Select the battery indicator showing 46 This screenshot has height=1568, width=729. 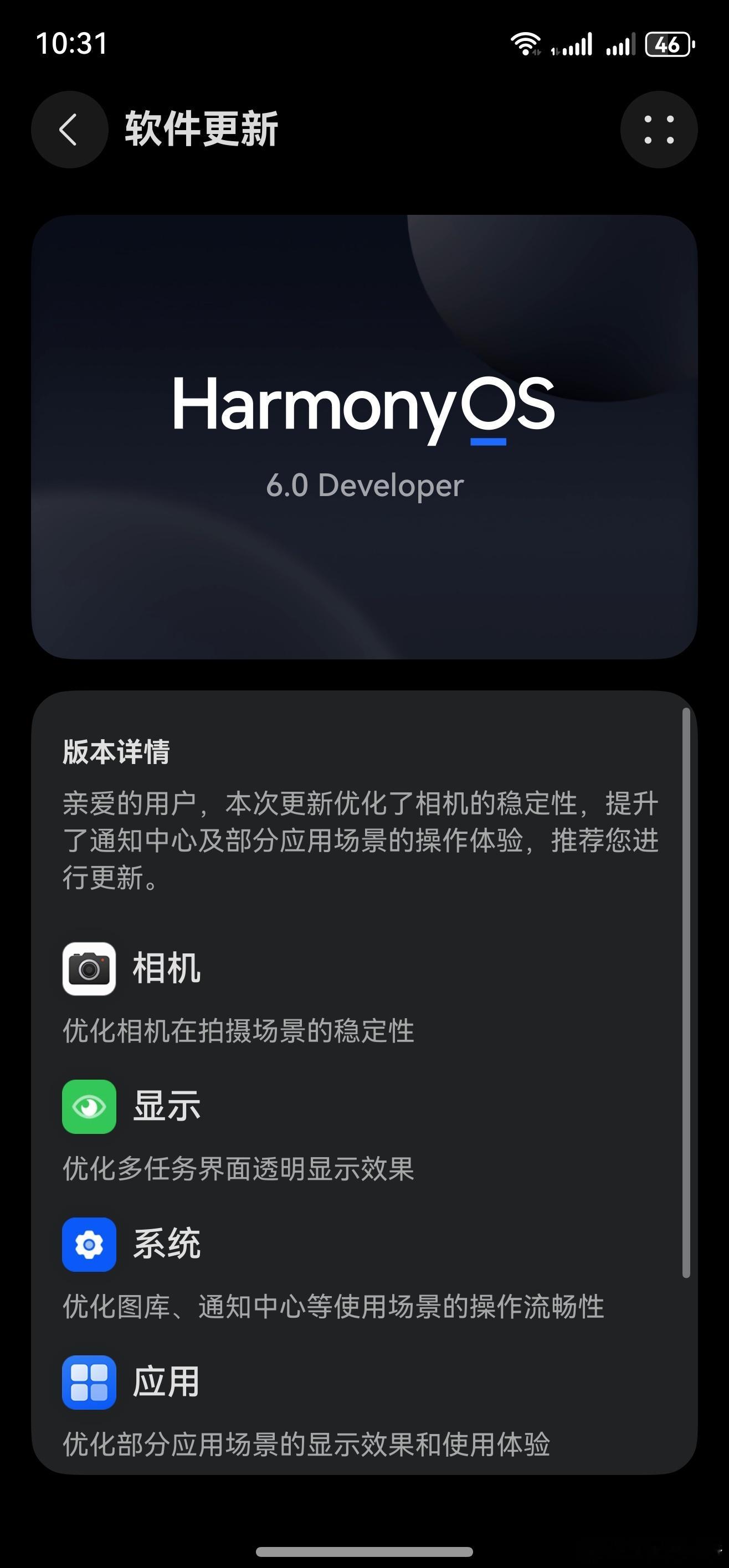[x=666, y=43]
